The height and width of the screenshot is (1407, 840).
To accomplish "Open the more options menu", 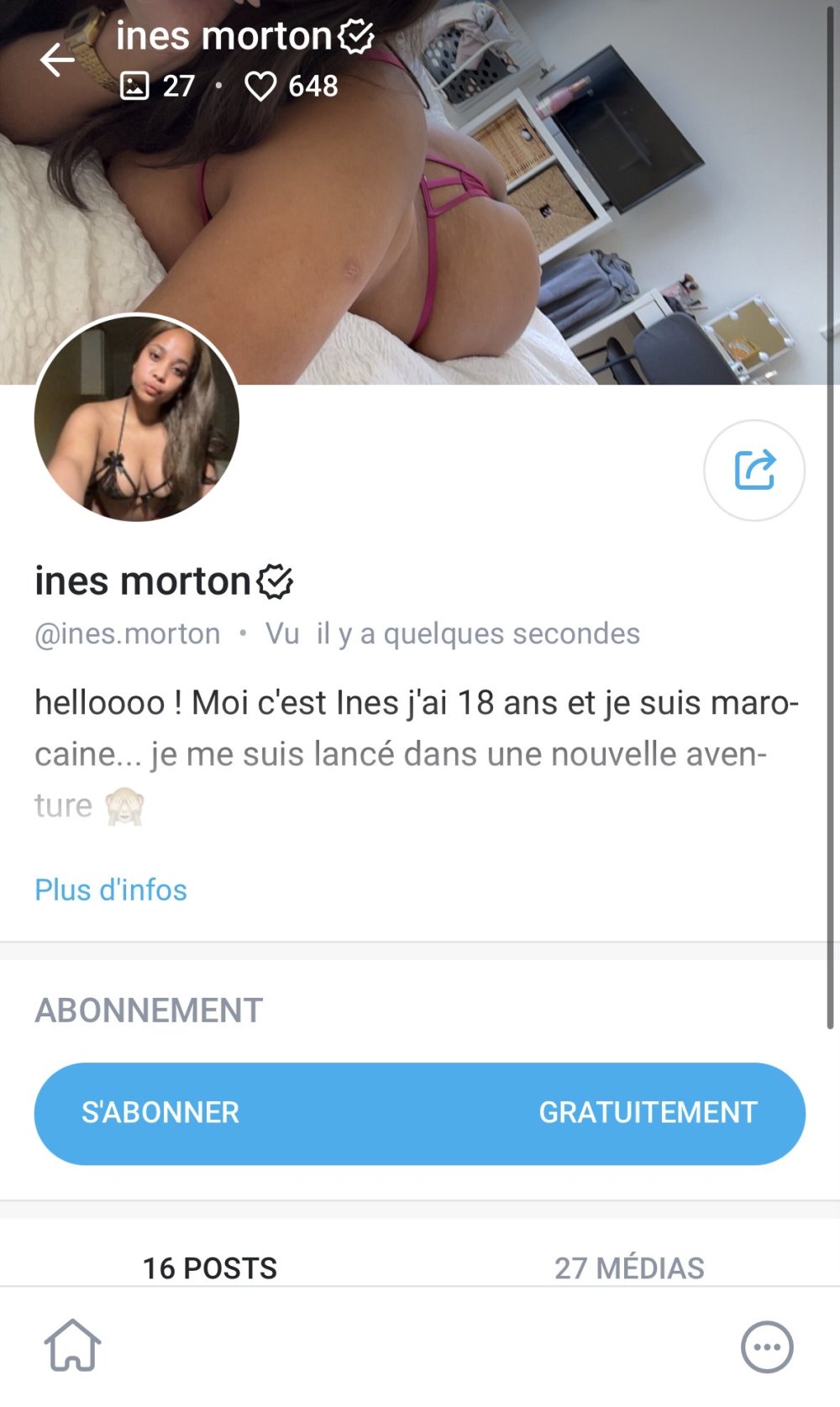I will pos(766,1347).
